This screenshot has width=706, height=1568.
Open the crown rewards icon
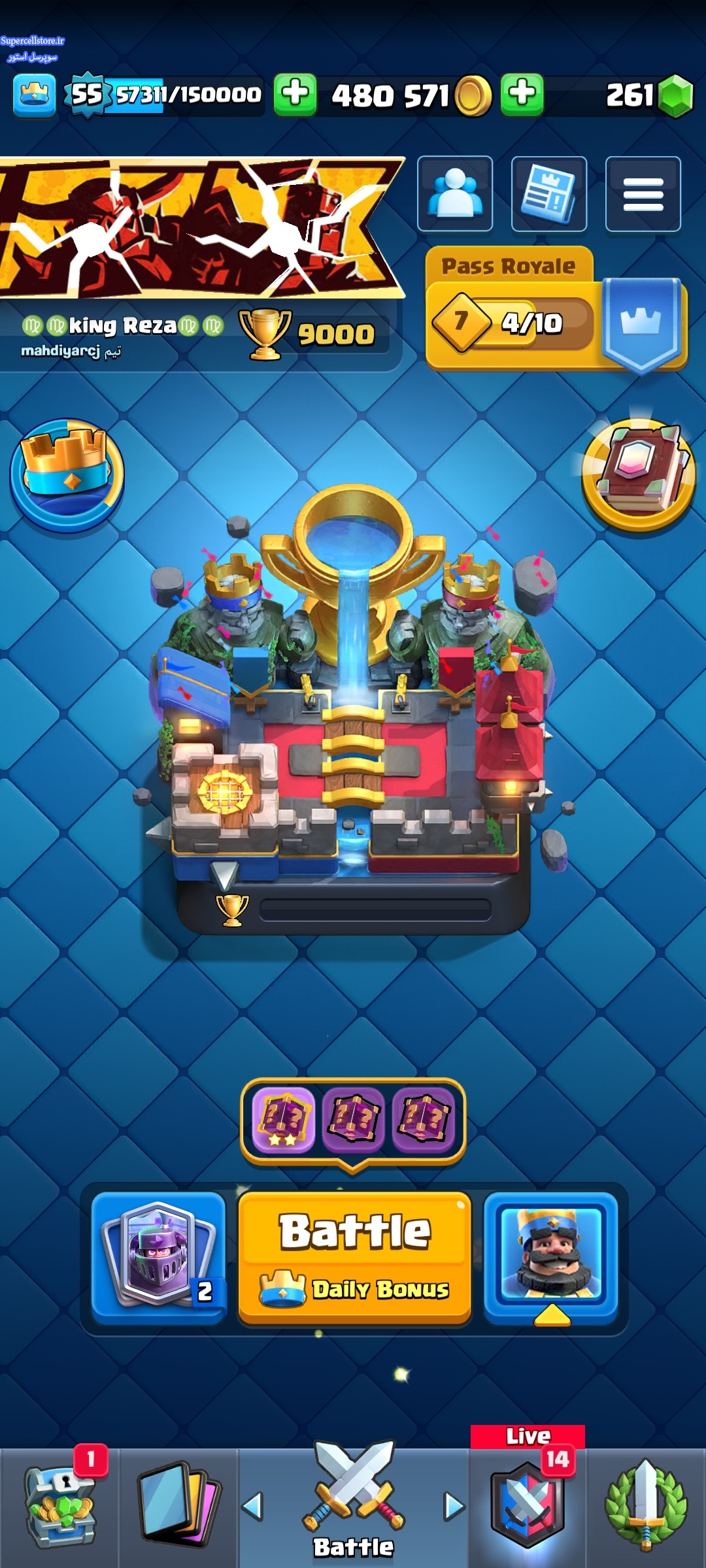pos(67,474)
